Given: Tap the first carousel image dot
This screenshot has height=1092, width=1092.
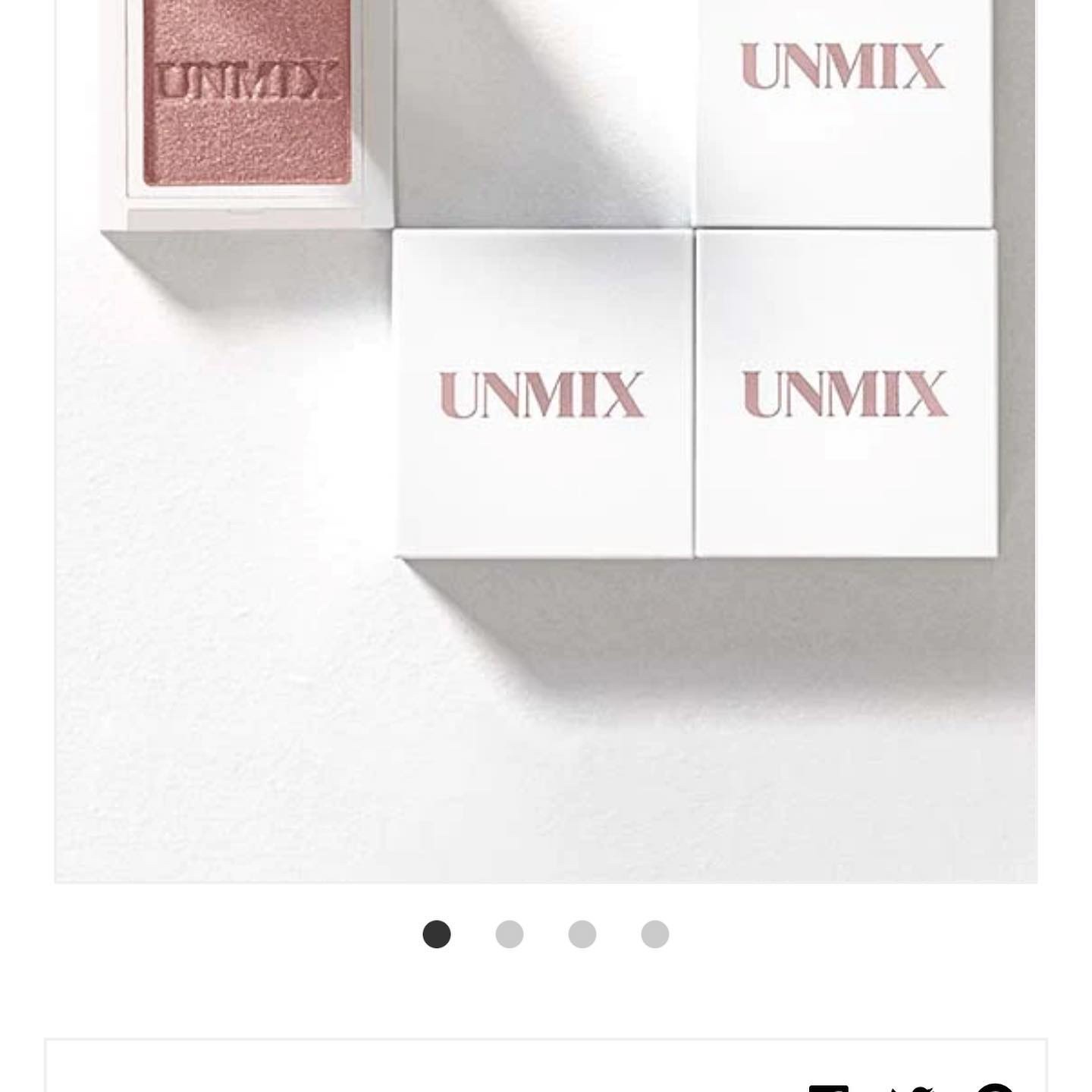Looking at the screenshot, I should point(437,934).
